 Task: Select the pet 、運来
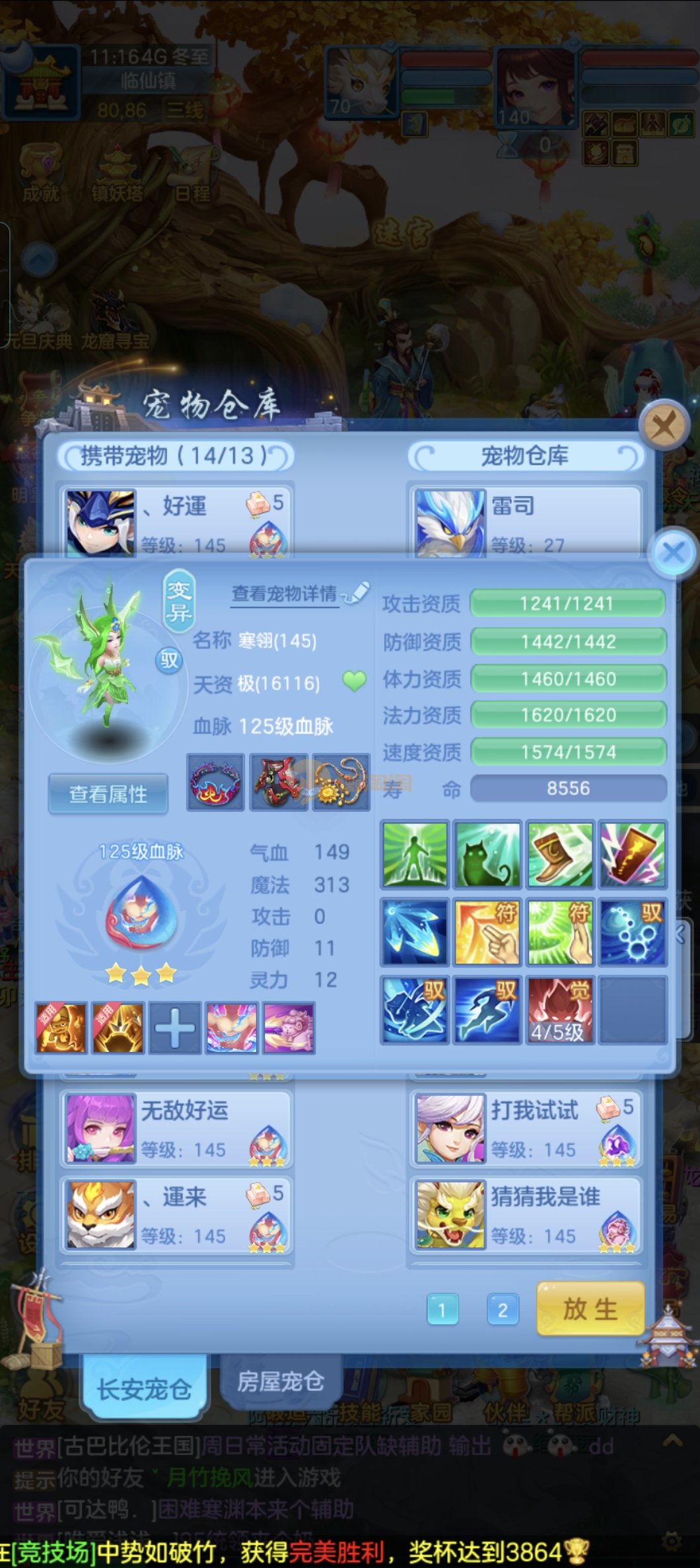tap(176, 1215)
